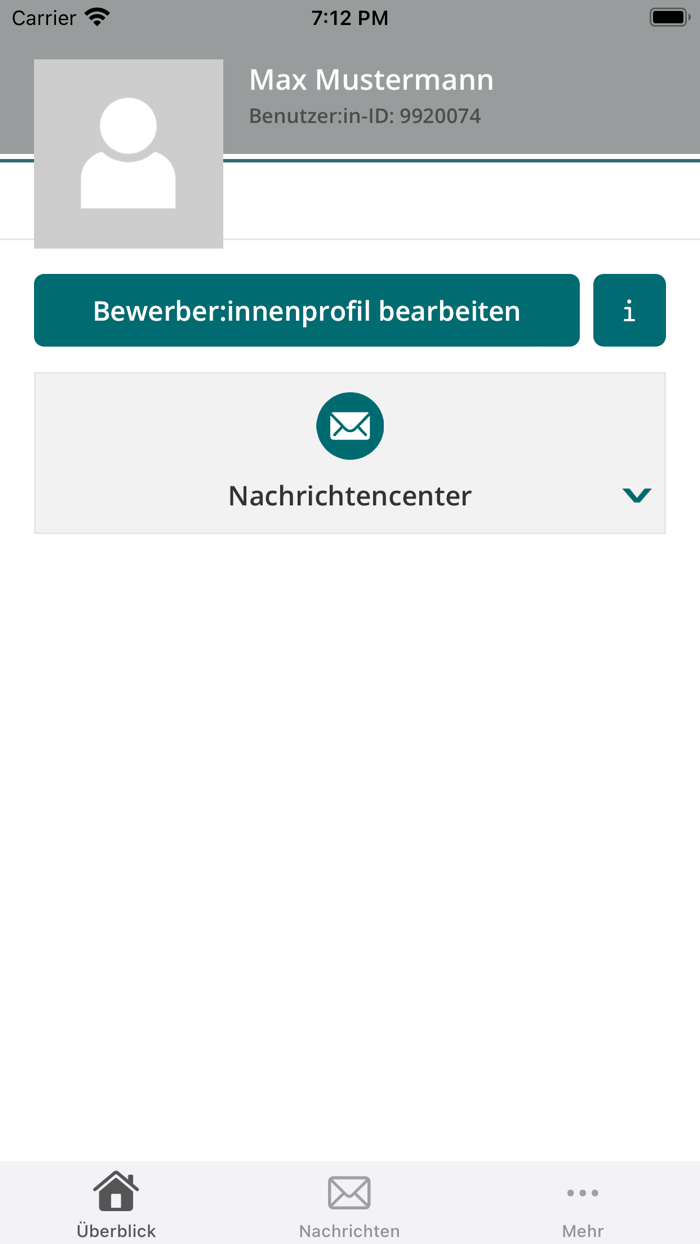This screenshot has width=700, height=1244.
Task: Open the info button
Action: click(629, 311)
